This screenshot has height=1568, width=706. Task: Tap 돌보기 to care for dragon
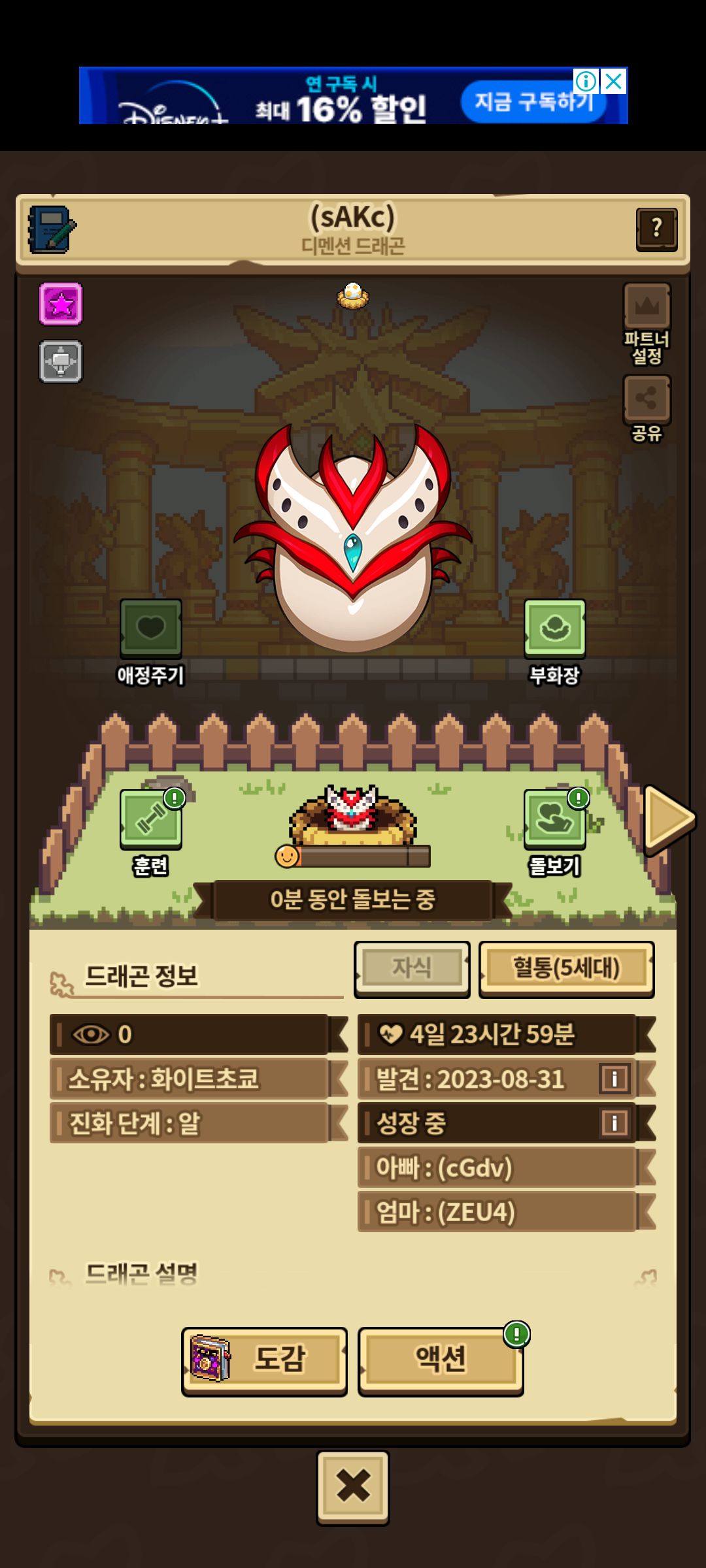(x=554, y=819)
